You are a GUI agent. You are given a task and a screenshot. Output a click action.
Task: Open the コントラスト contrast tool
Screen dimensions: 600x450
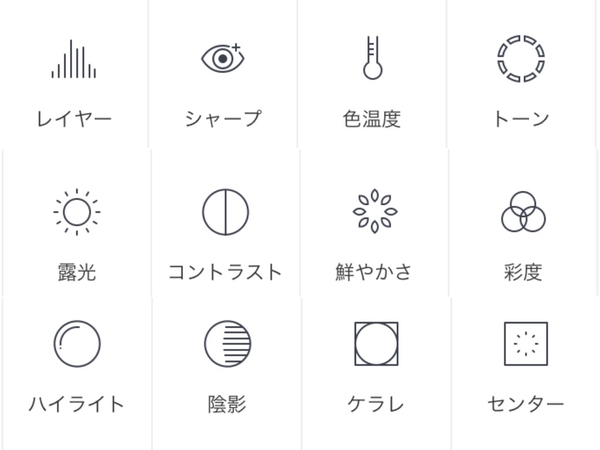[225, 225]
